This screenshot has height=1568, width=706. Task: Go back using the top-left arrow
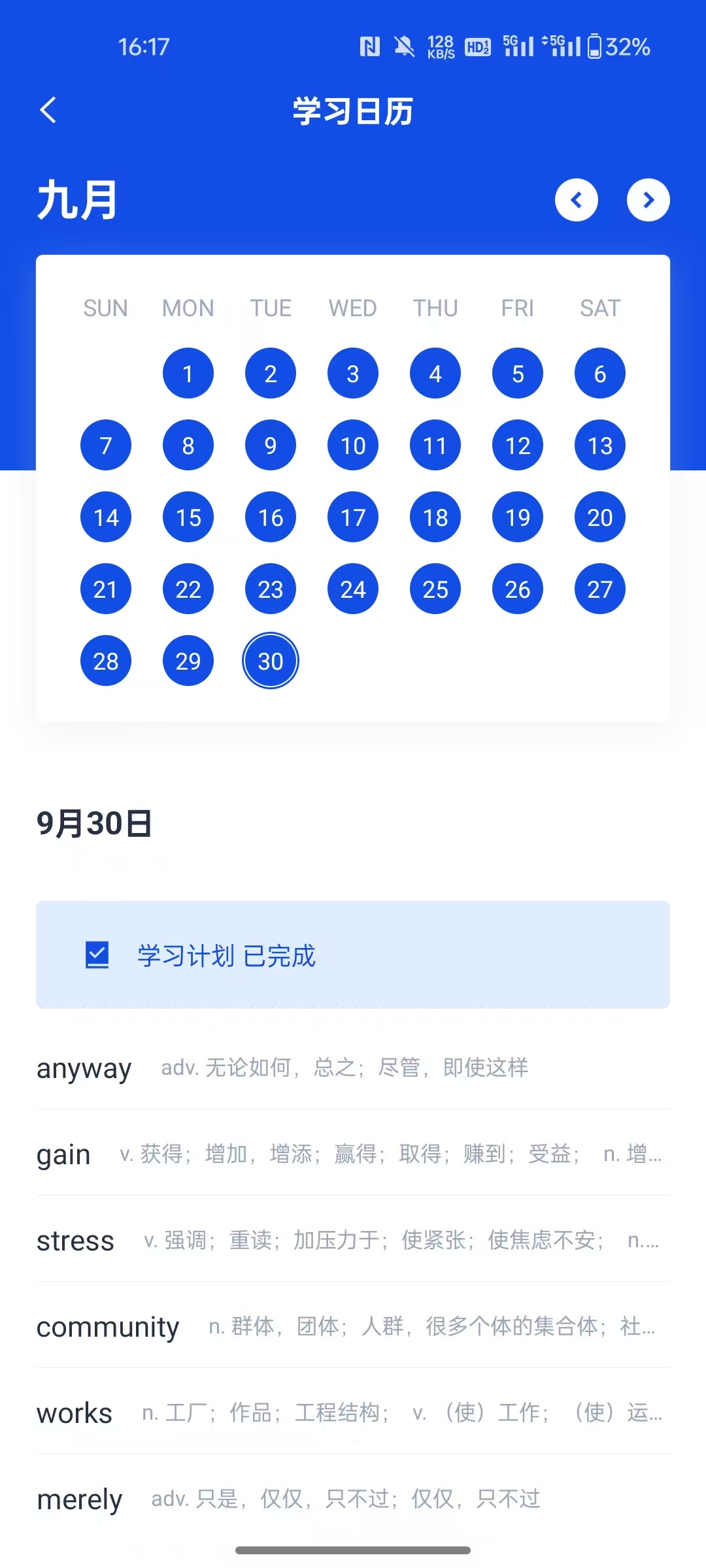48,110
